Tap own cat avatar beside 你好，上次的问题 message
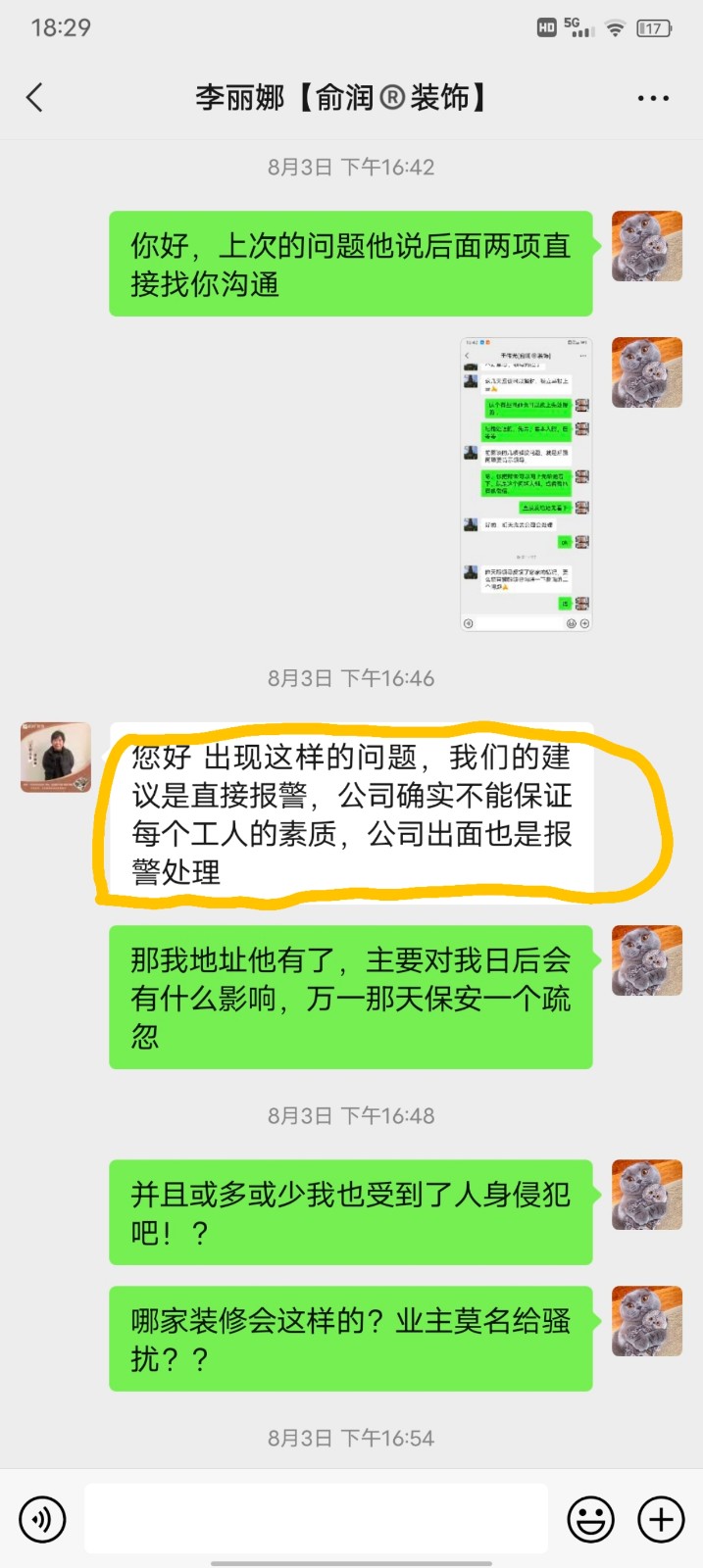 pyautogui.click(x=646, y=246)
